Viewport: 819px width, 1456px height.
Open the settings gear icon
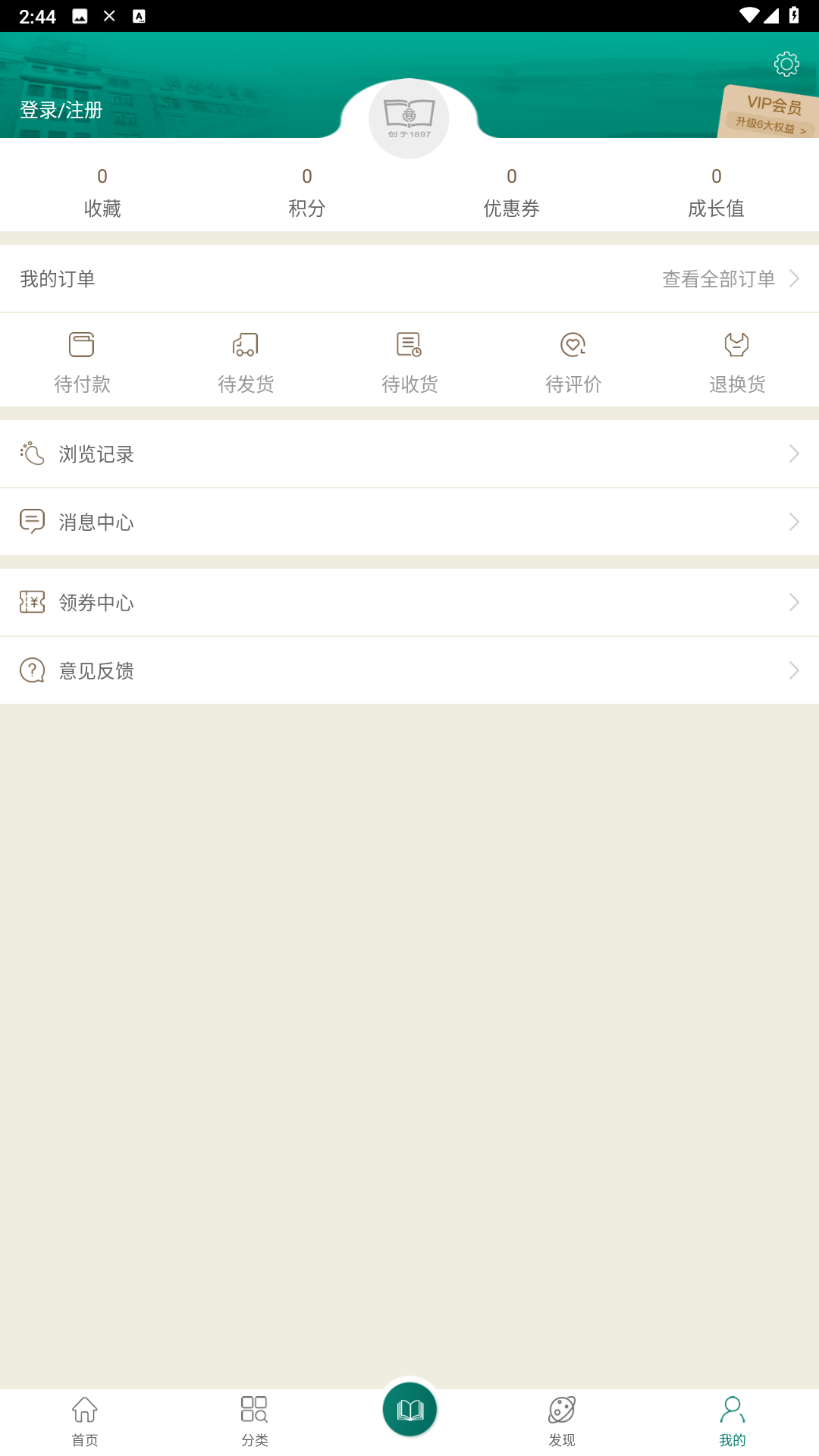(x=786, y=64)
